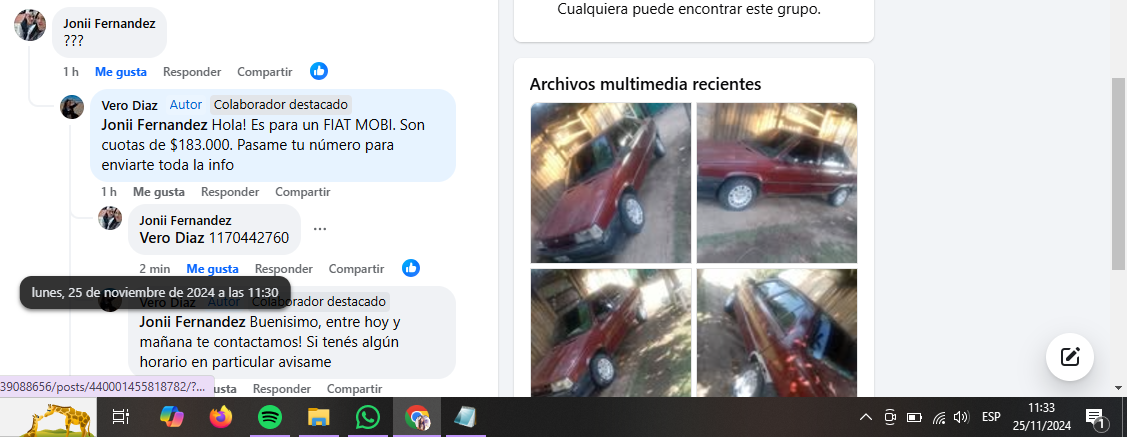Image resolution: width=1127 pixels, height=437 pixels.
Task: Unlike Jonii's comment with phone number
Action: [212, 269]
